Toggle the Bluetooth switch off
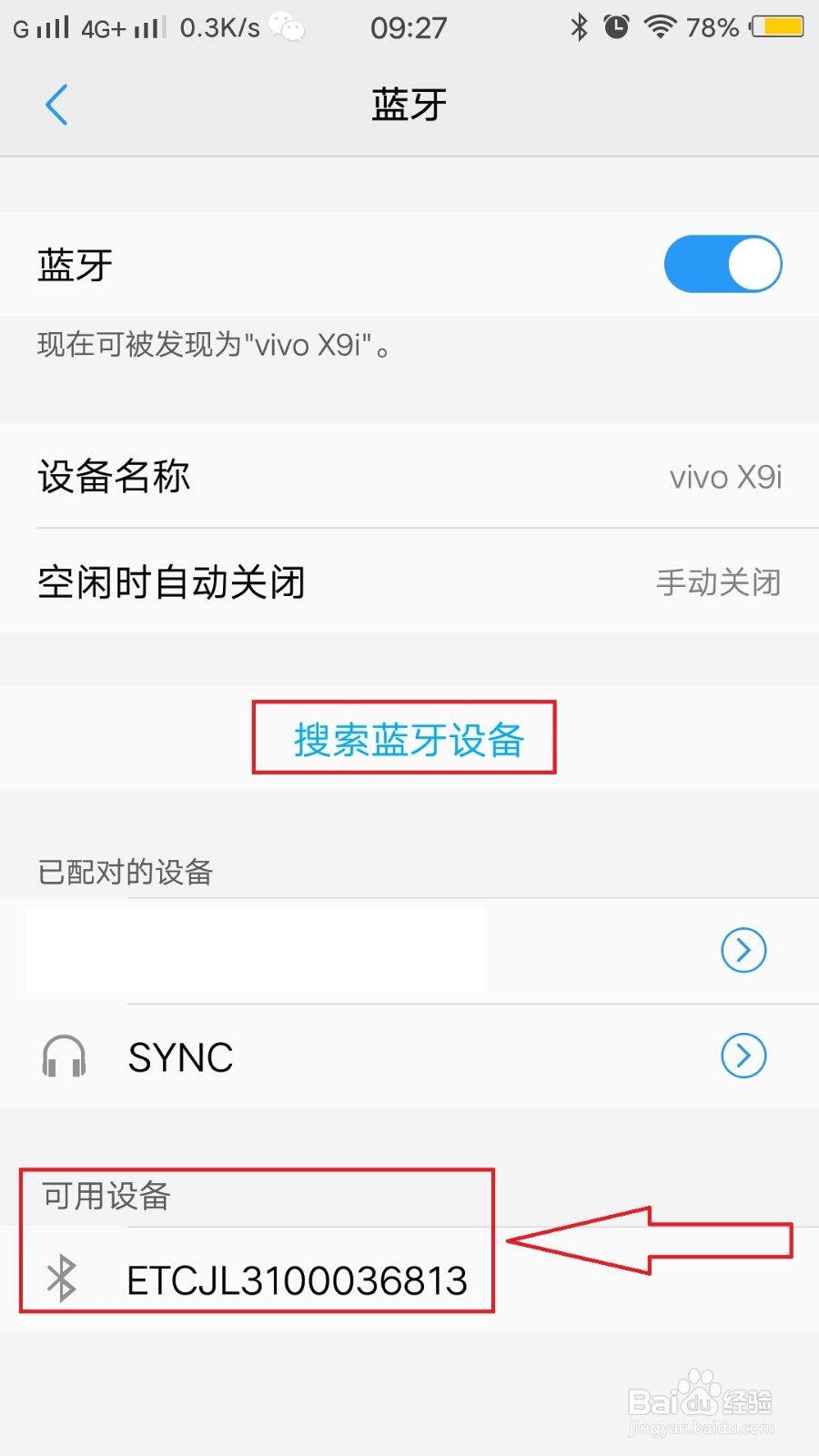The width and height of the screenshot is (819, 1456). [722, 263]
